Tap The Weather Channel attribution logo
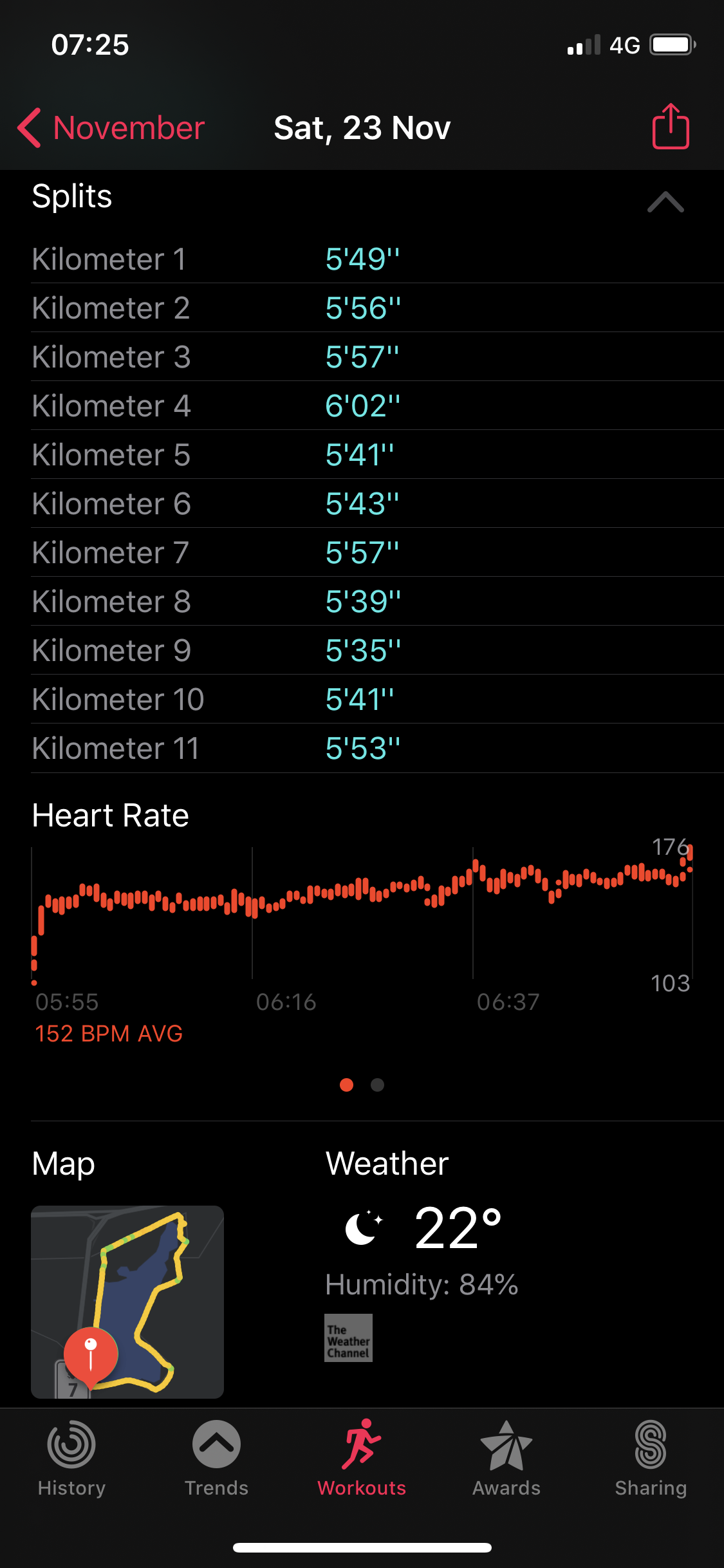The image size is (724, 1568). pyautogui.click(x=348, y=1338)
